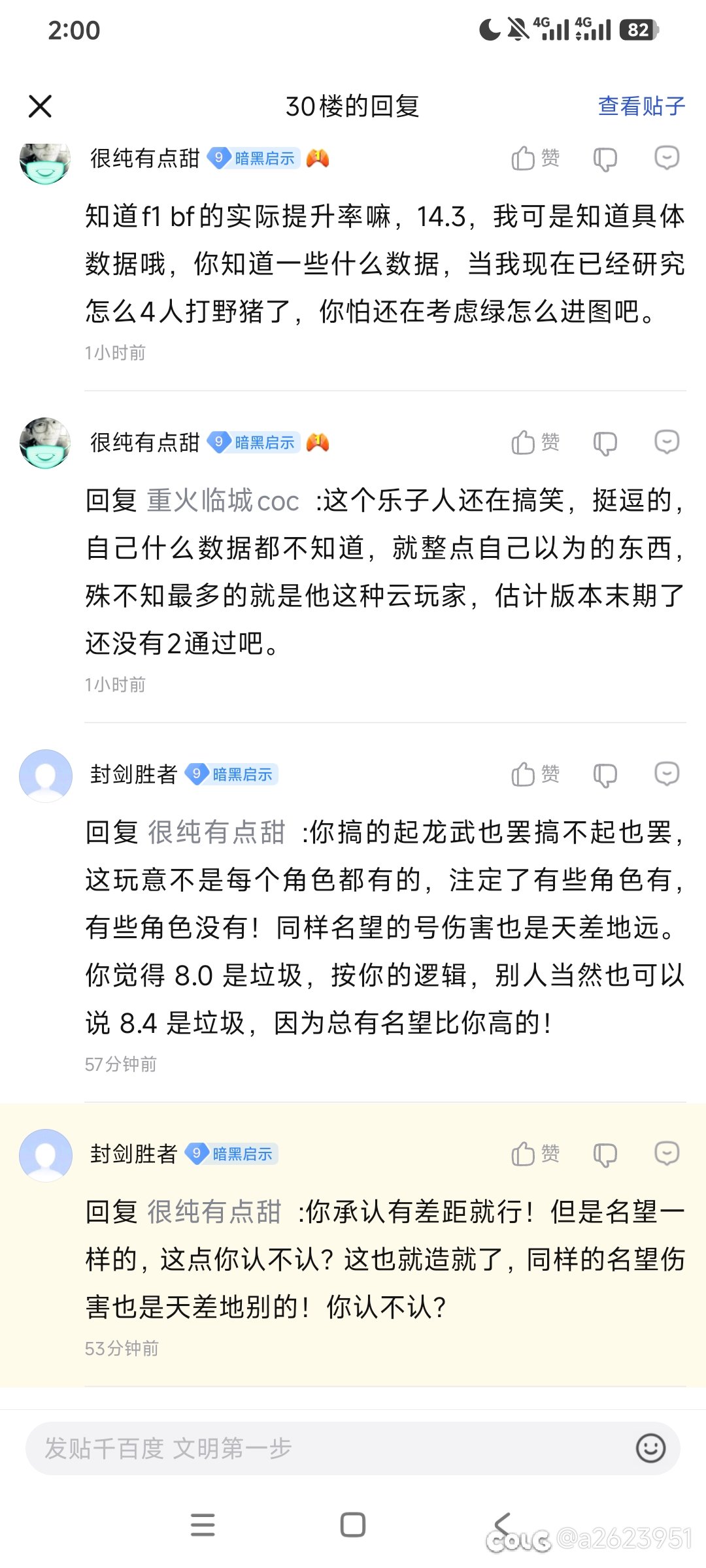706x1568 pixels.
Task: Comment on the reply to 重火临城coc
Action: (x=667, y=442)
